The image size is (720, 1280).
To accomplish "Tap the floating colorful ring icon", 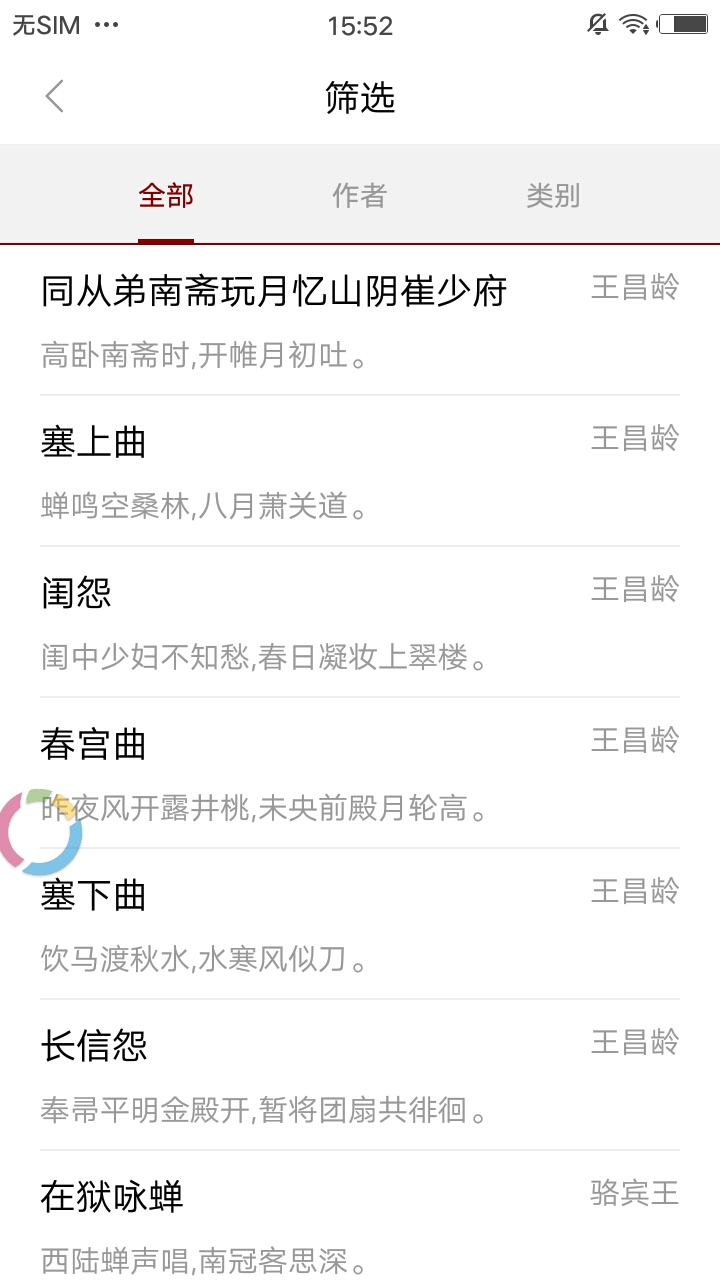I will [40, 832].
